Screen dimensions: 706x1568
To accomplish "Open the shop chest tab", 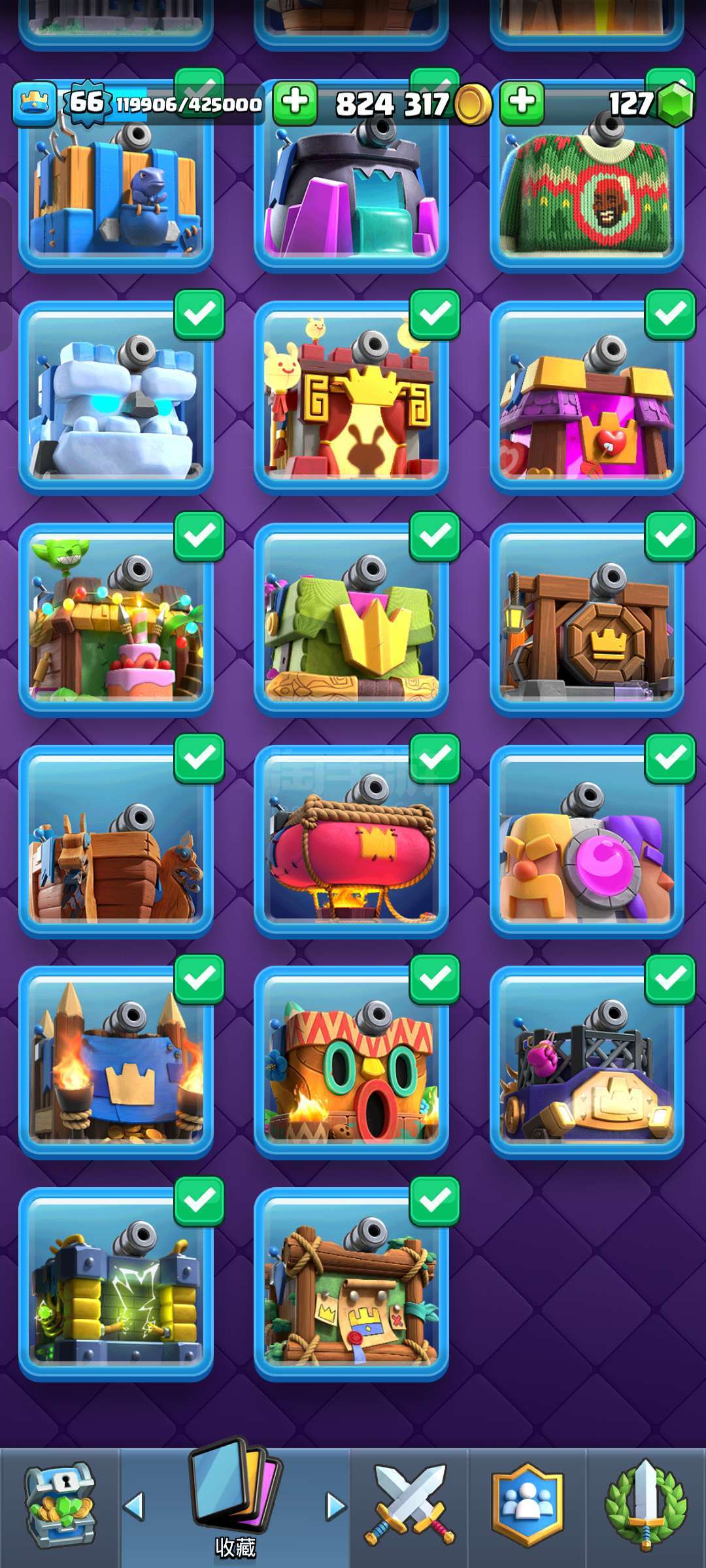I will (x=60, y=1506).
